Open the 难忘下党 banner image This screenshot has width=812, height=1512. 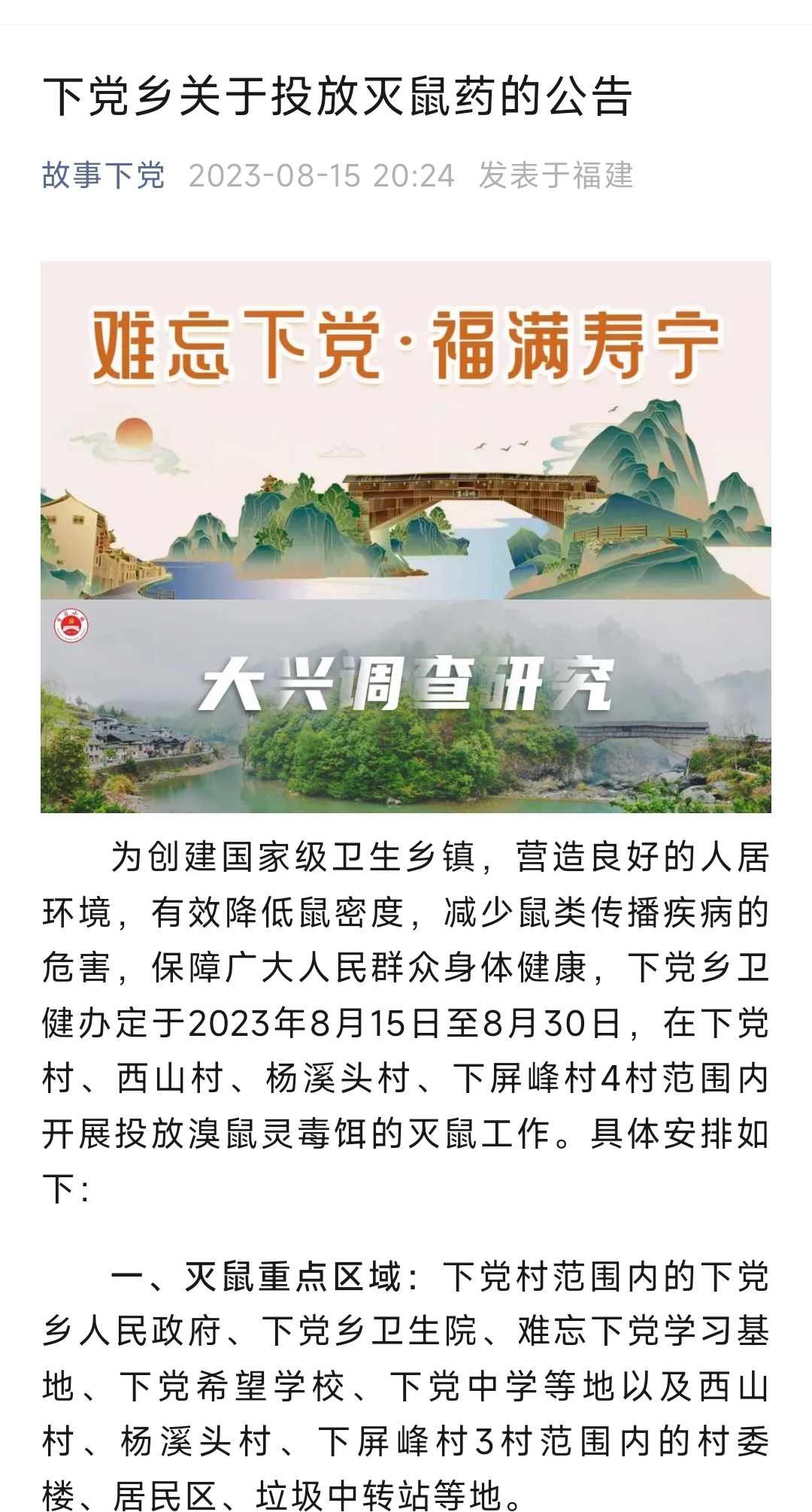(406, 430)
